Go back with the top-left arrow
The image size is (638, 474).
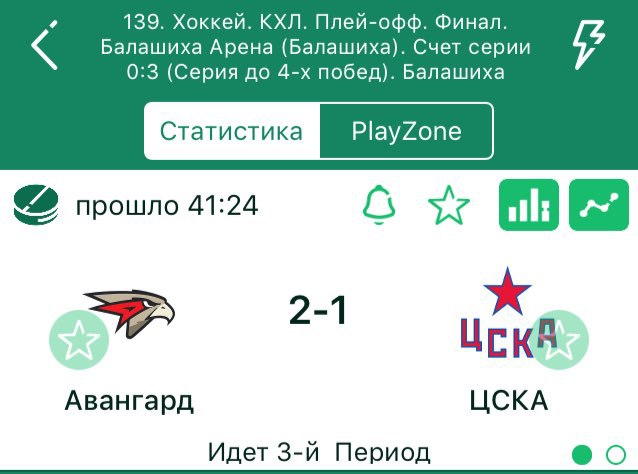pyautogui.click(x=44, y=47)
